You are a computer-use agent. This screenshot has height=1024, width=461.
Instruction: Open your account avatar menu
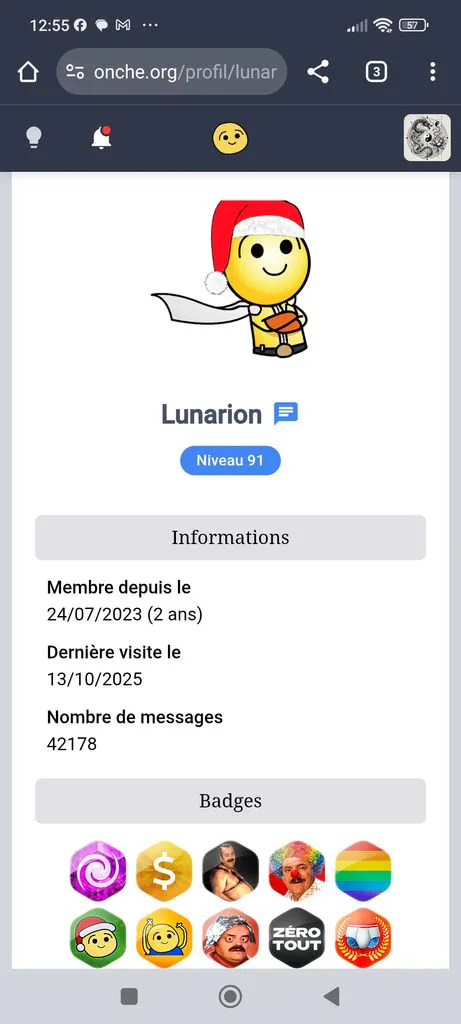[x=427, y=138]
